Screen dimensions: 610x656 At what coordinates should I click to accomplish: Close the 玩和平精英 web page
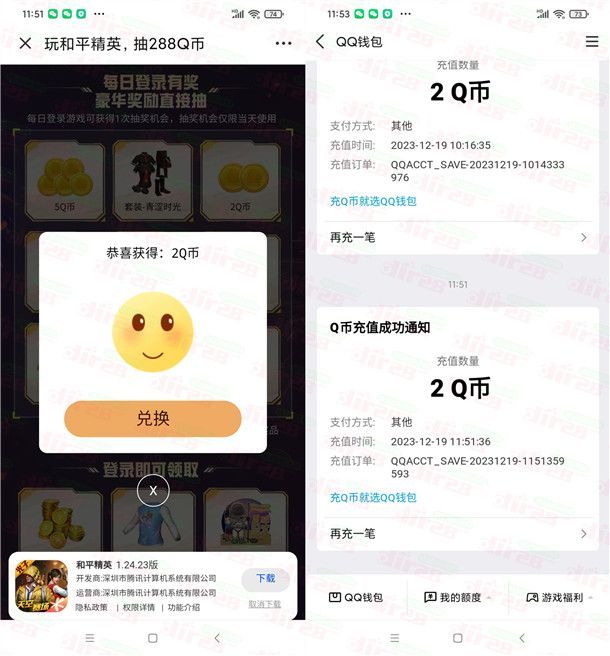(25, 44)
